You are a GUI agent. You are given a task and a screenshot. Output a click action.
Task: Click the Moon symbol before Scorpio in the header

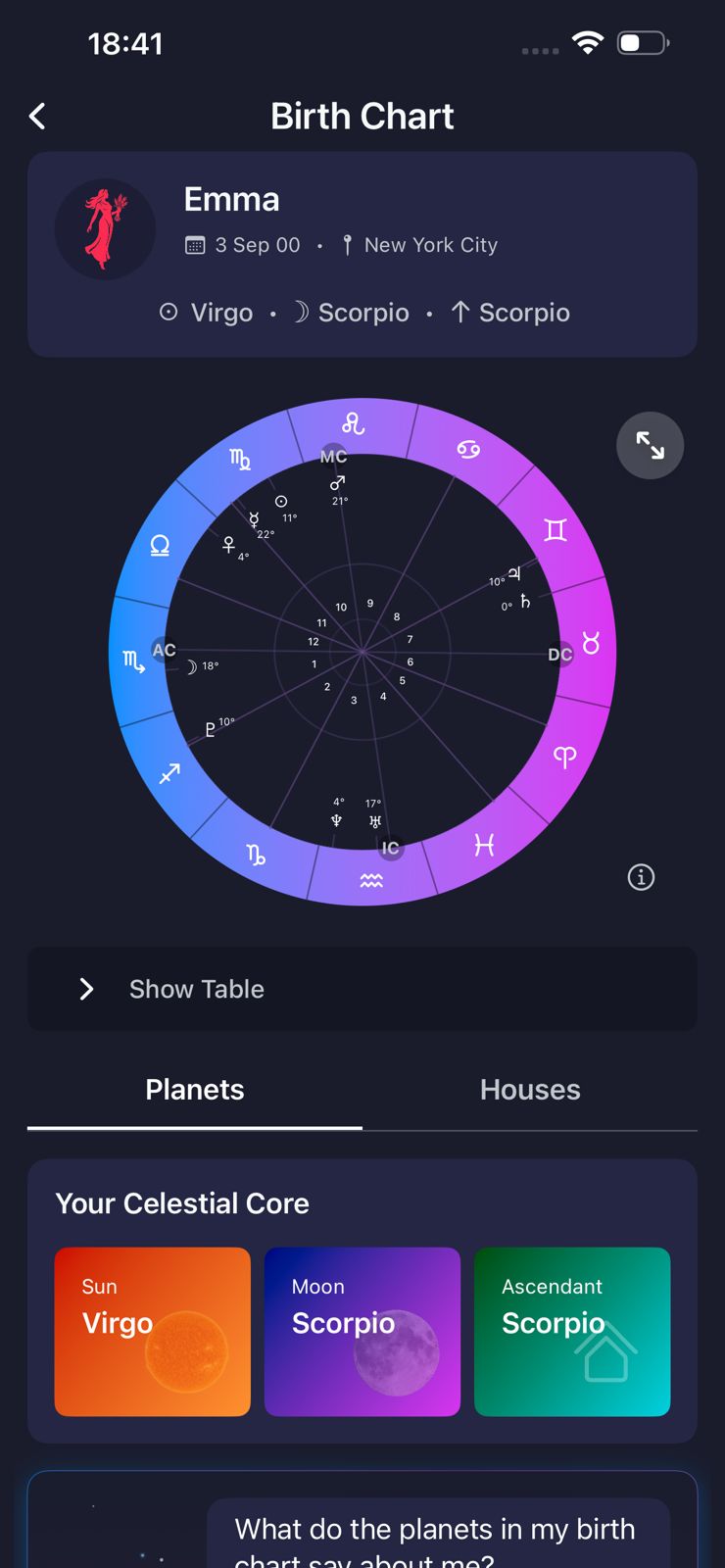[303, 312]
